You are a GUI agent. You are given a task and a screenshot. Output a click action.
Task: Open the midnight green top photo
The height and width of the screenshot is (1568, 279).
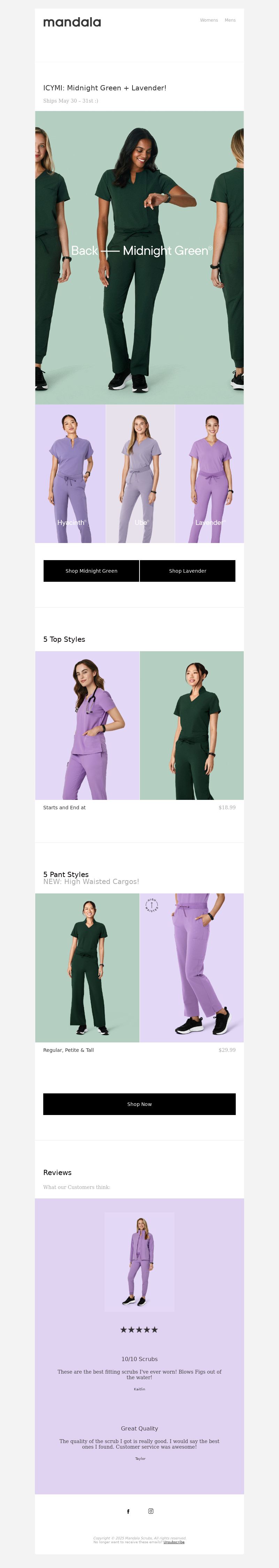point(191,725)
